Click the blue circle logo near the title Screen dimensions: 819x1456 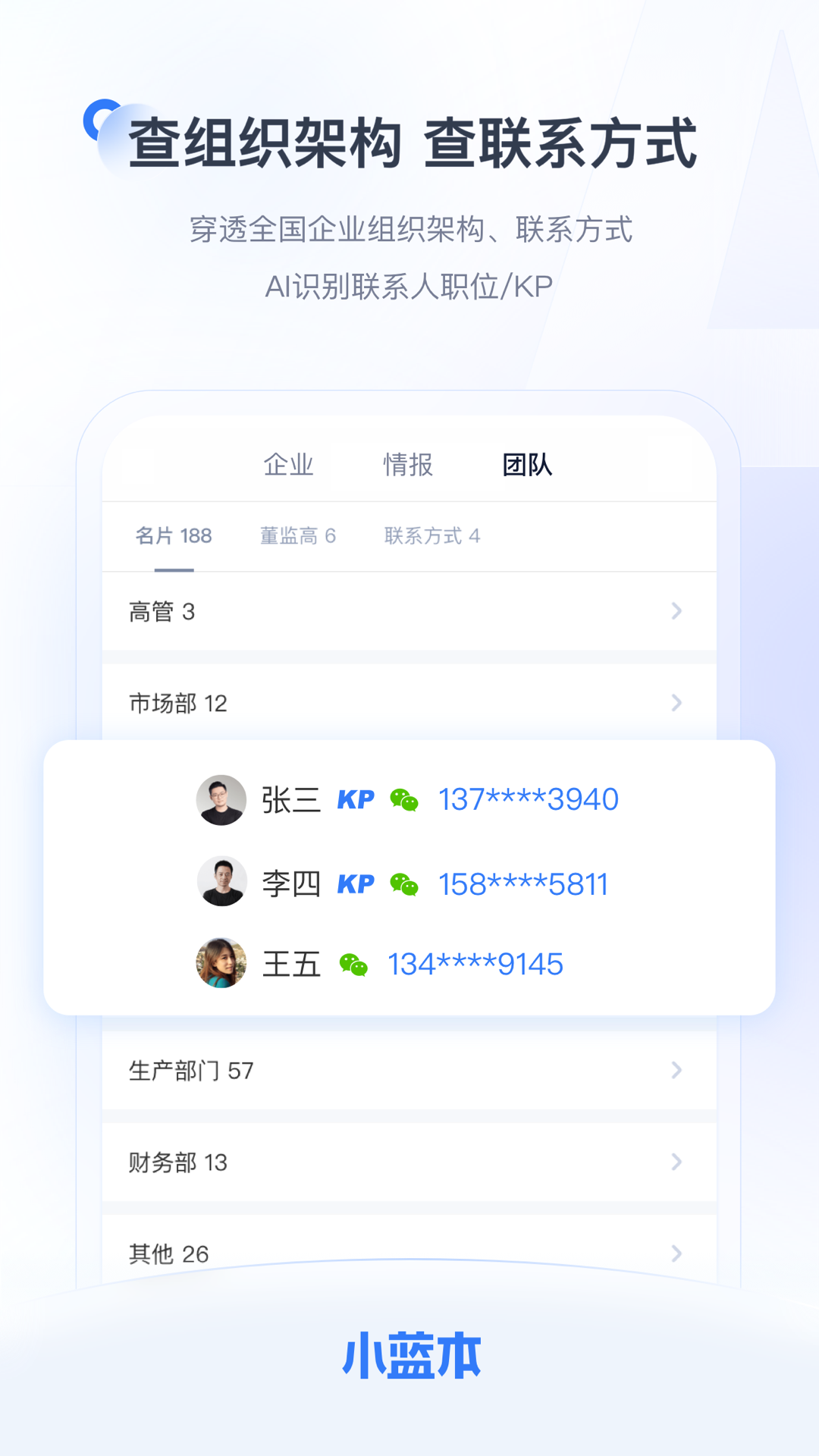[x=104, y=120]
